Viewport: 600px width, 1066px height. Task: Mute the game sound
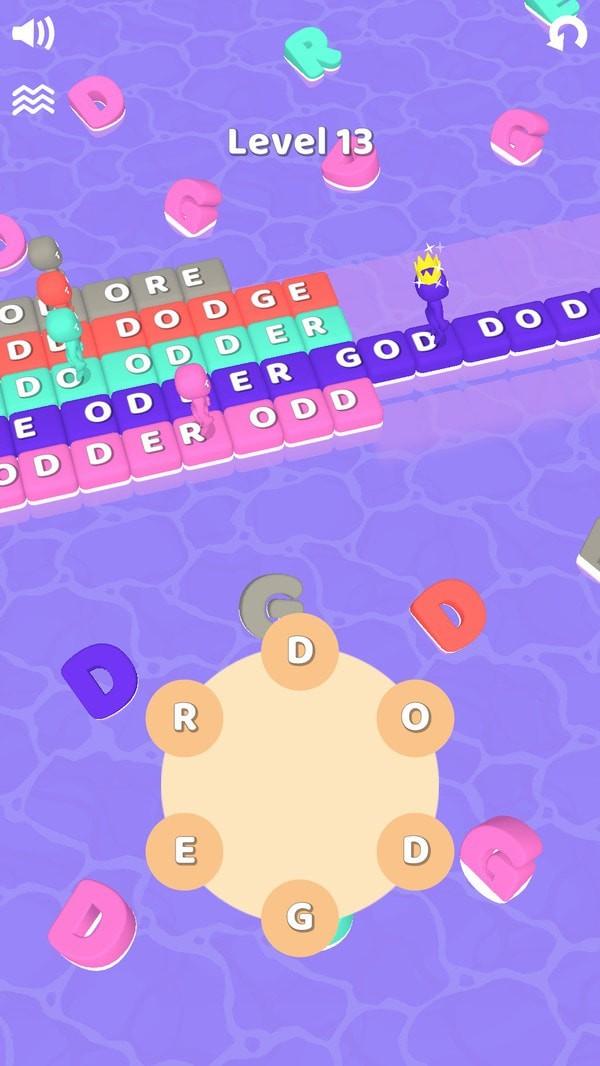click(x=32, y=34)
